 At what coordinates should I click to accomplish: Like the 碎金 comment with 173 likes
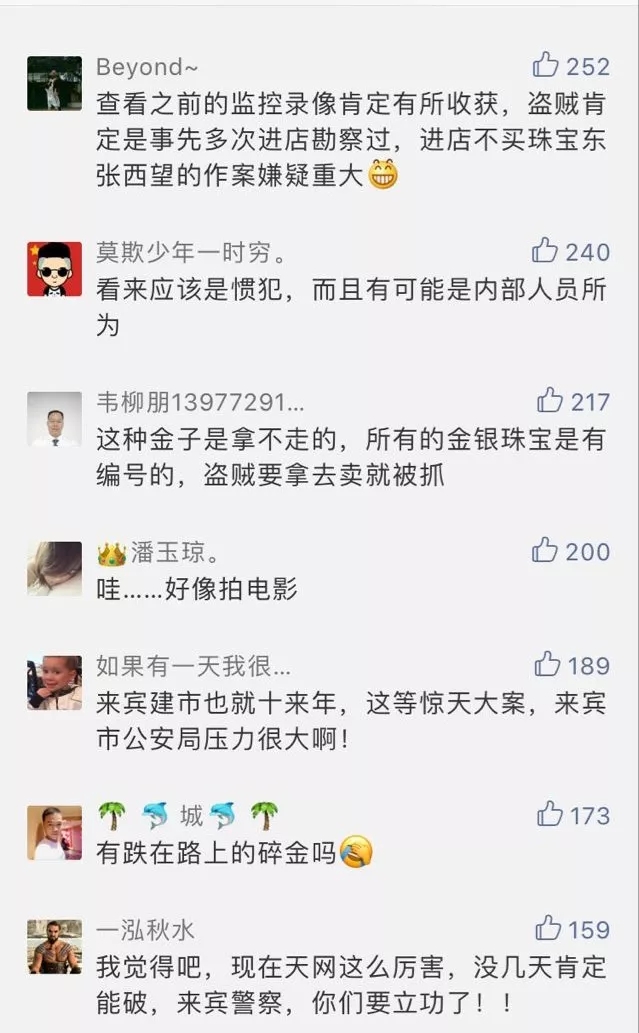550,815
